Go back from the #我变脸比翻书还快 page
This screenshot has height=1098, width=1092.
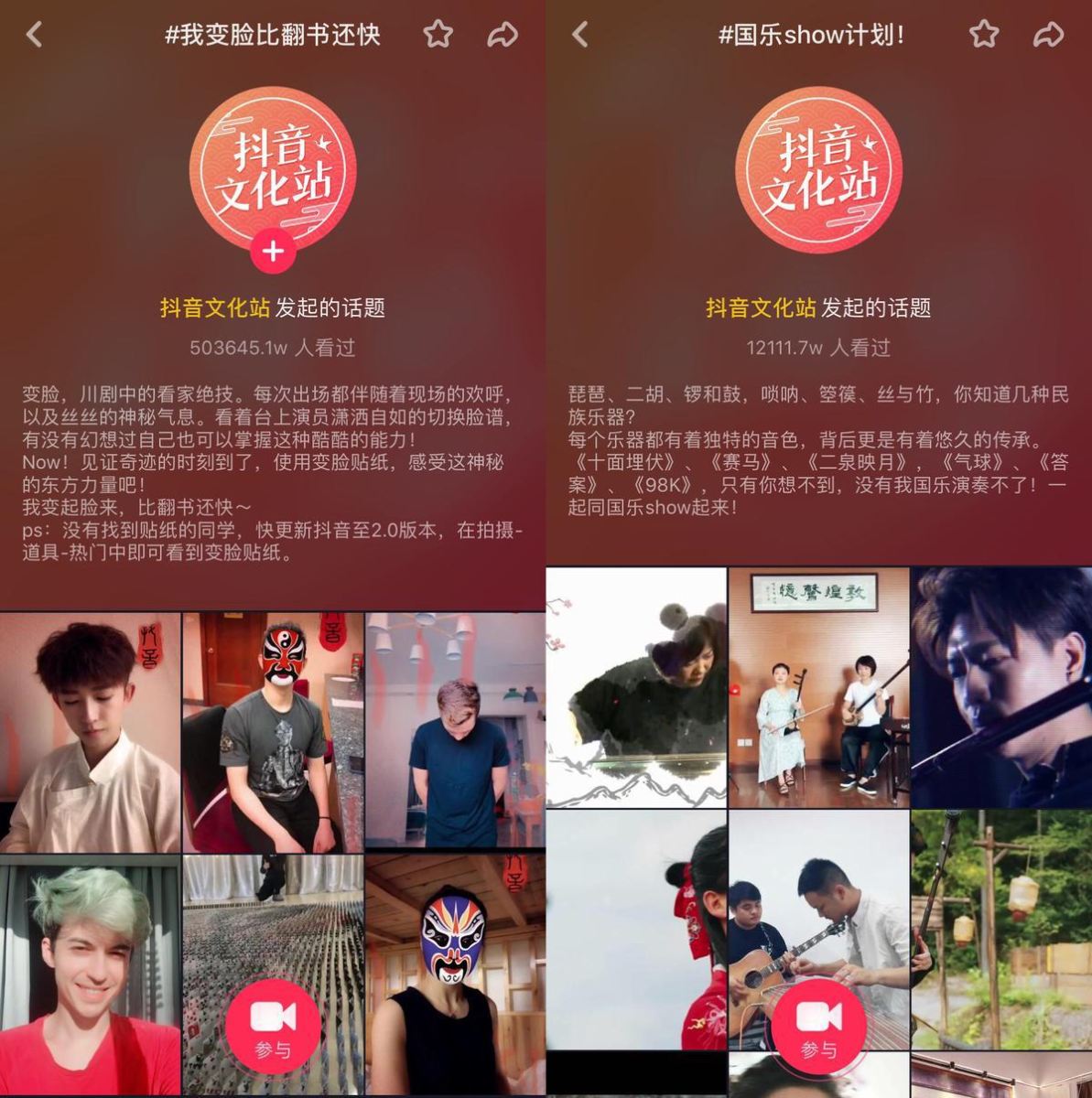(x=35, y=35)
